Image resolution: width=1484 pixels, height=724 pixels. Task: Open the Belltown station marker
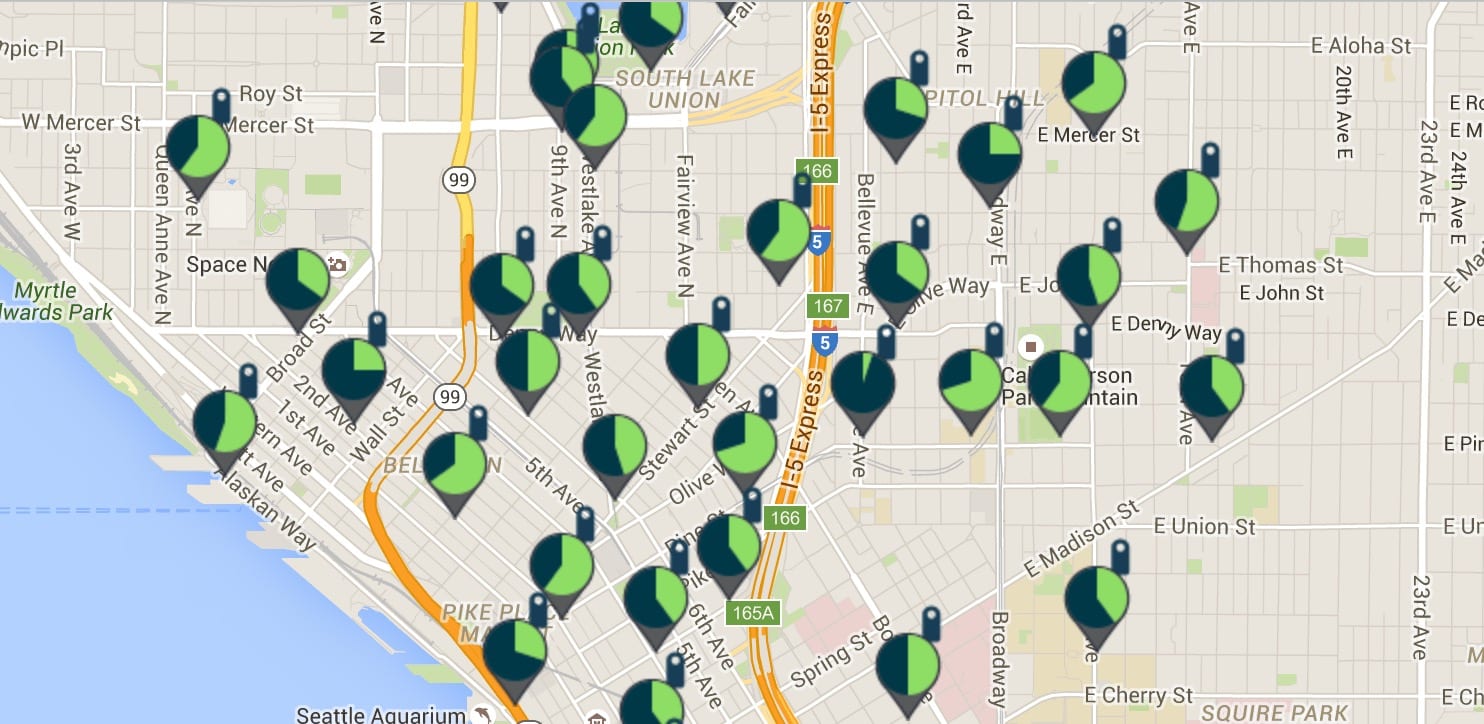tap(455, 465)
